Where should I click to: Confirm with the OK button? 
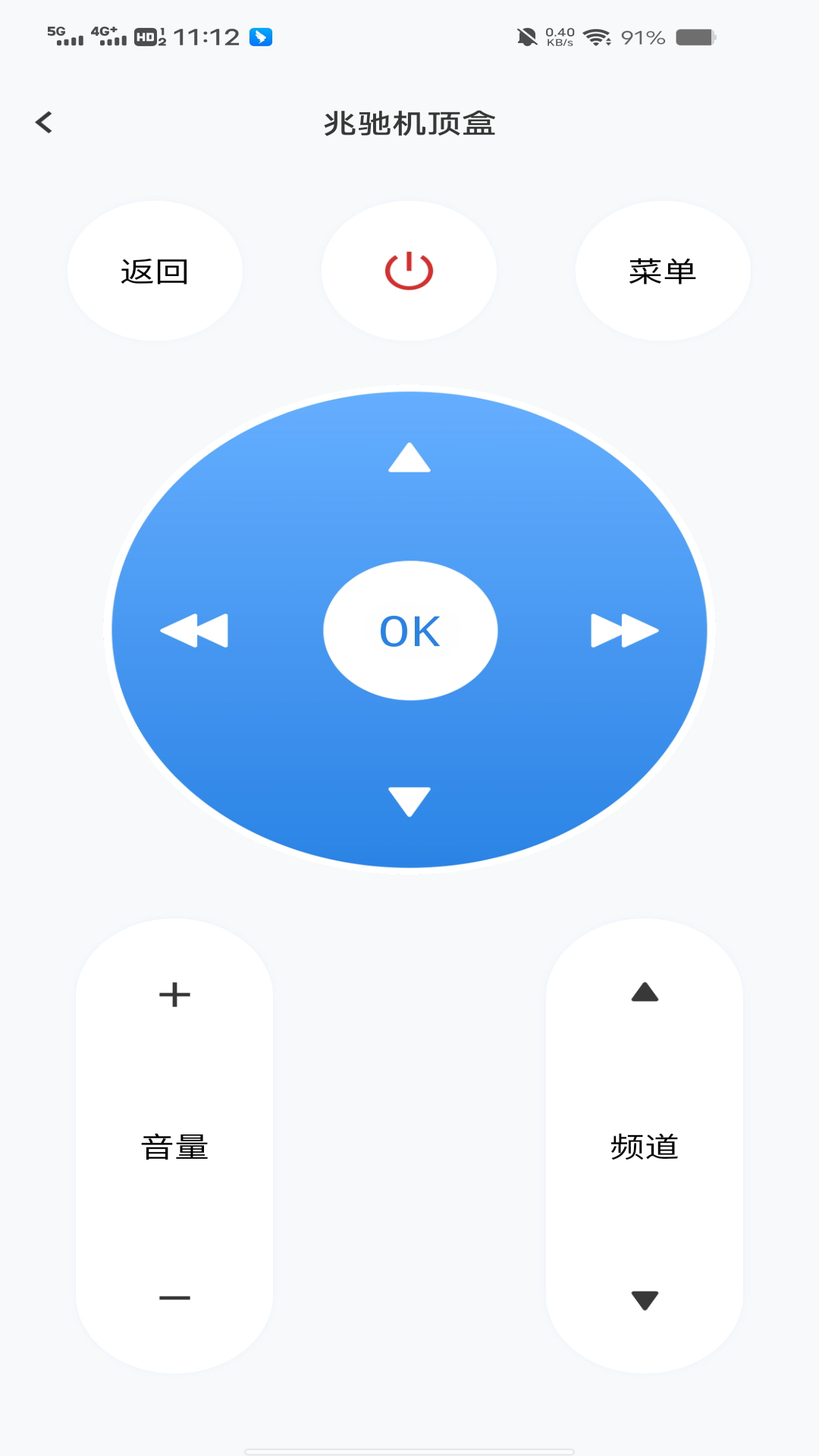tap(410, 630)
